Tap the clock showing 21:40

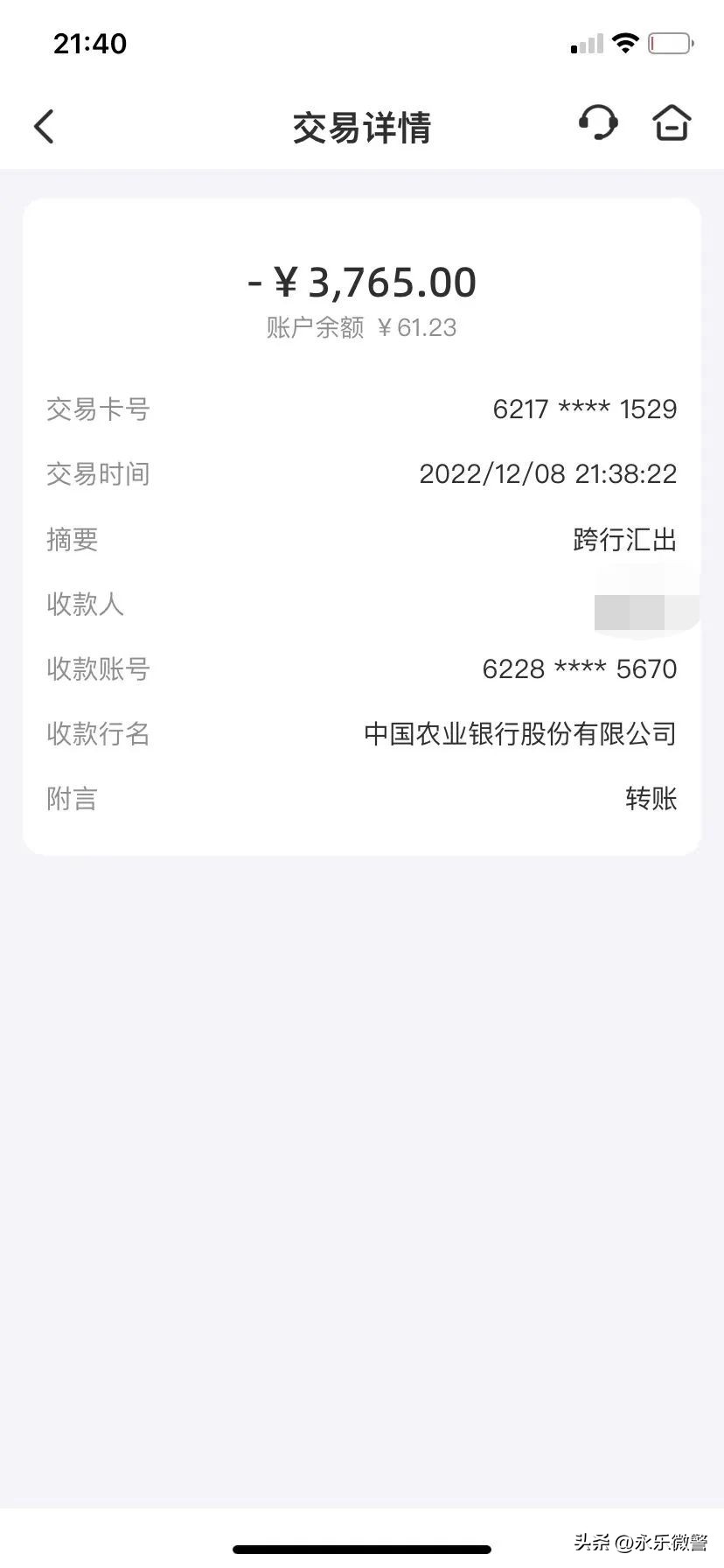[x=91, y=43]
